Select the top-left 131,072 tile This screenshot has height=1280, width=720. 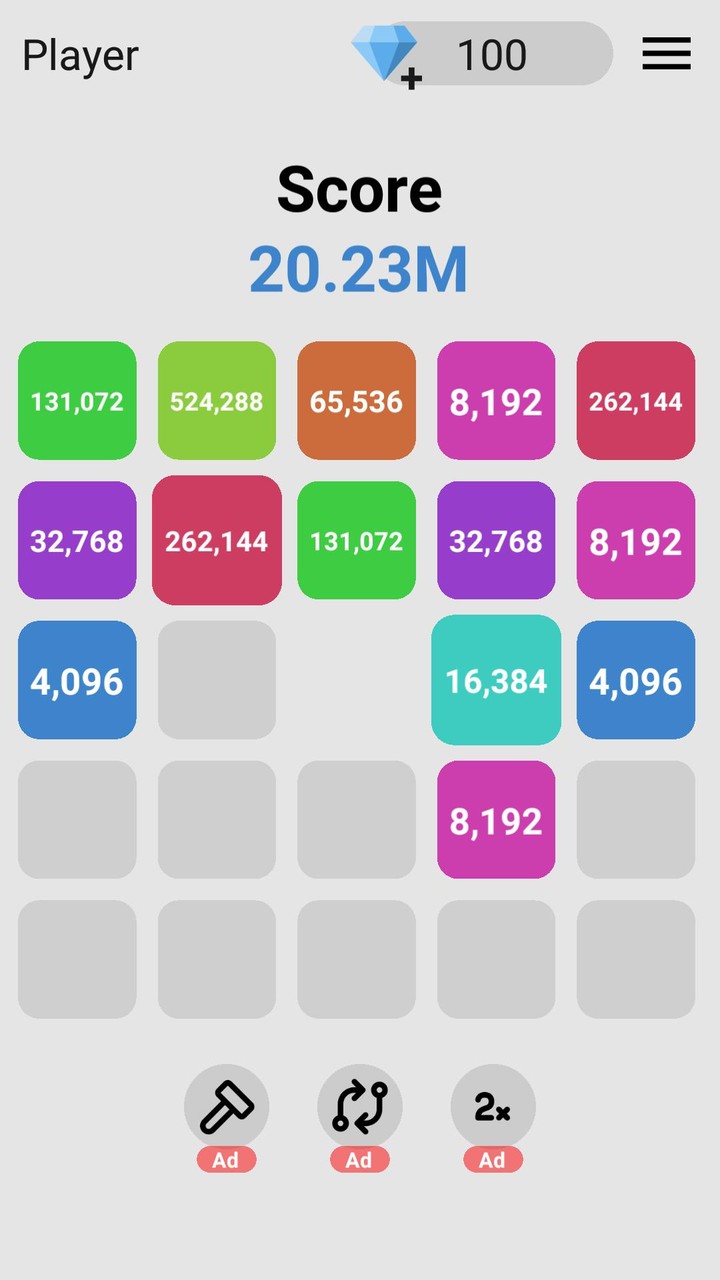[x=76, y=401]
